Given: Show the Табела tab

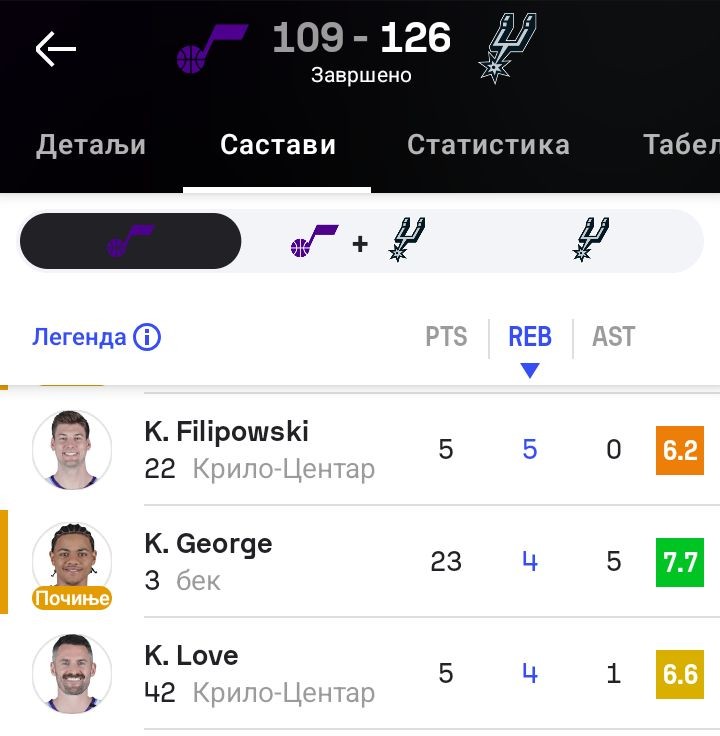Looking at the screenshot, I should pyautogui.click(x=681, y=145).
